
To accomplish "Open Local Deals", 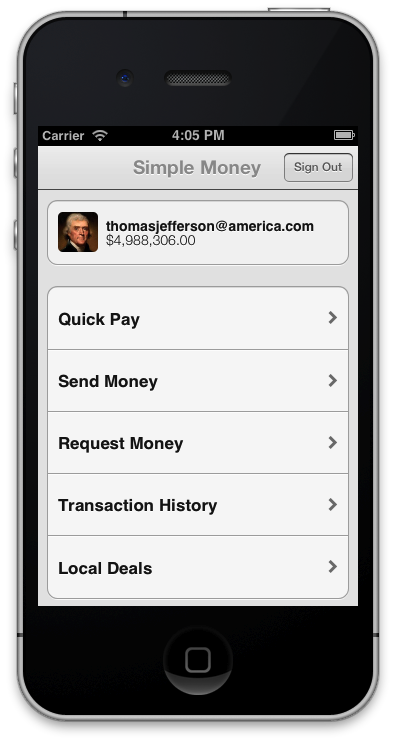I will [x=198, y=567].
